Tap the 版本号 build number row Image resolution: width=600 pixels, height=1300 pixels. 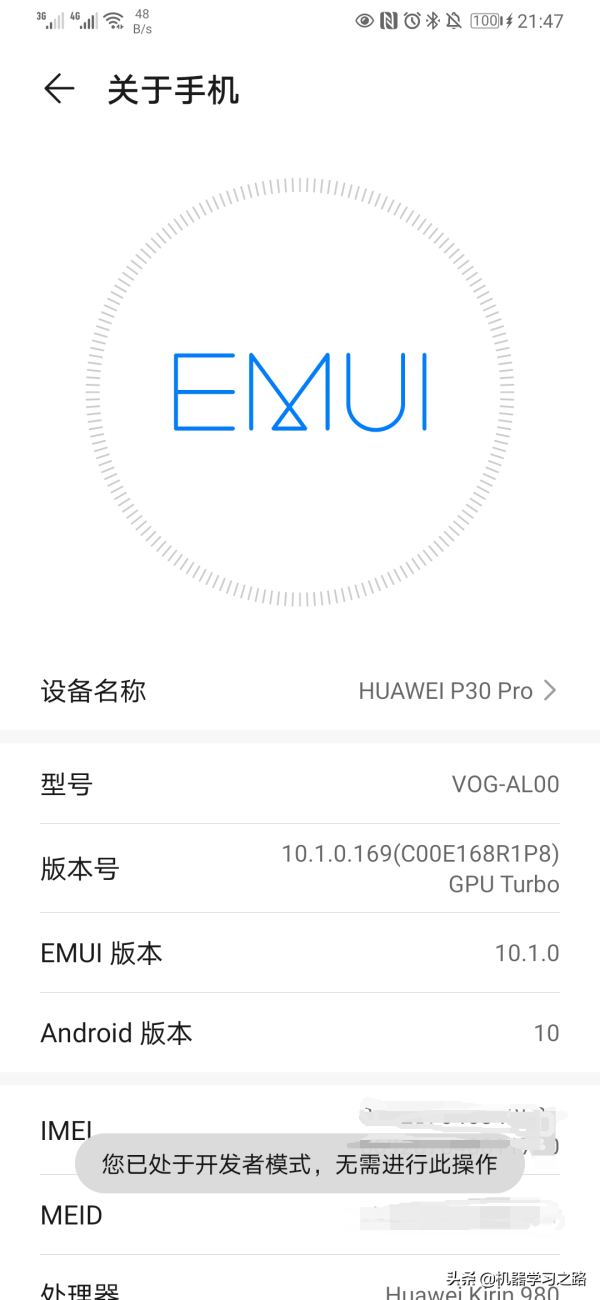(300, 869)
